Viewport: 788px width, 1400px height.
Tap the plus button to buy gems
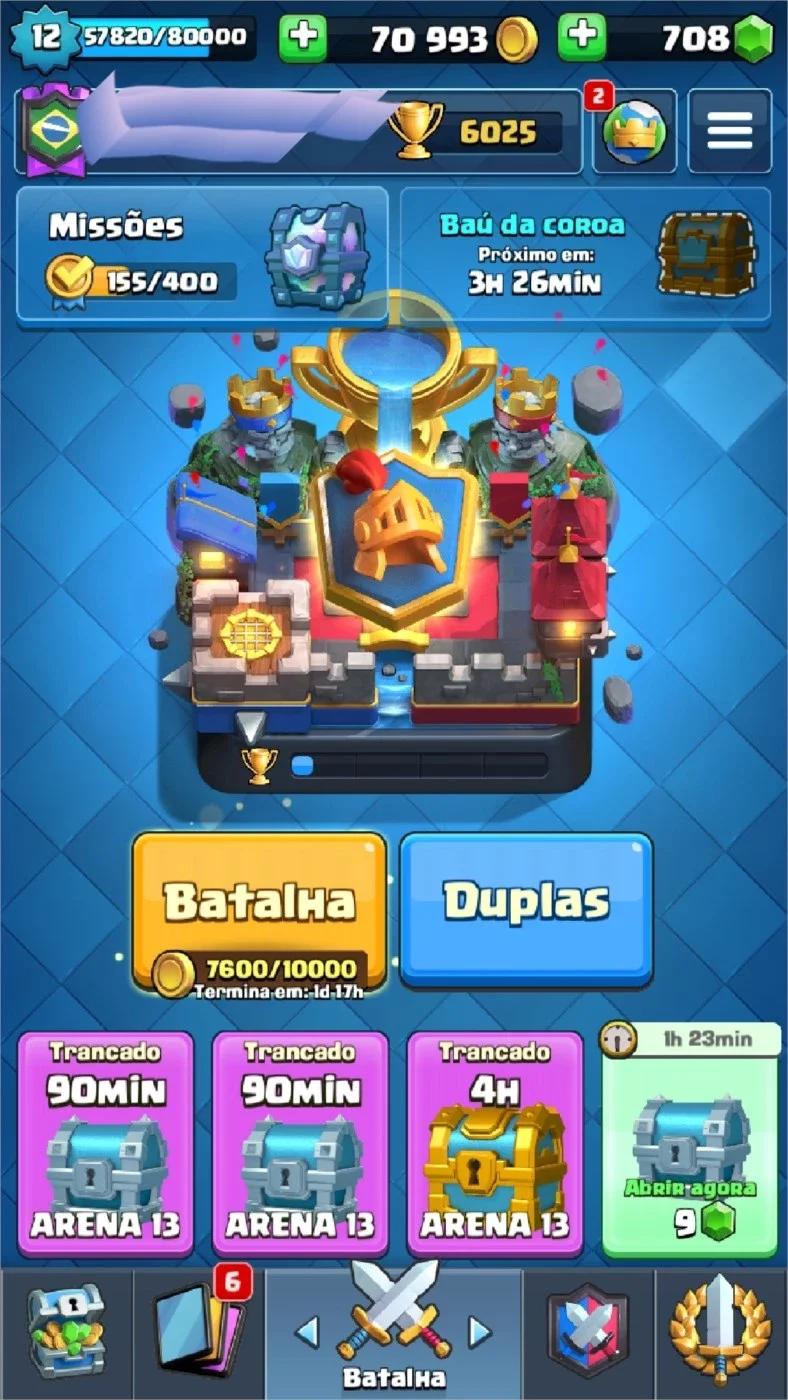[x=582, y=38]
